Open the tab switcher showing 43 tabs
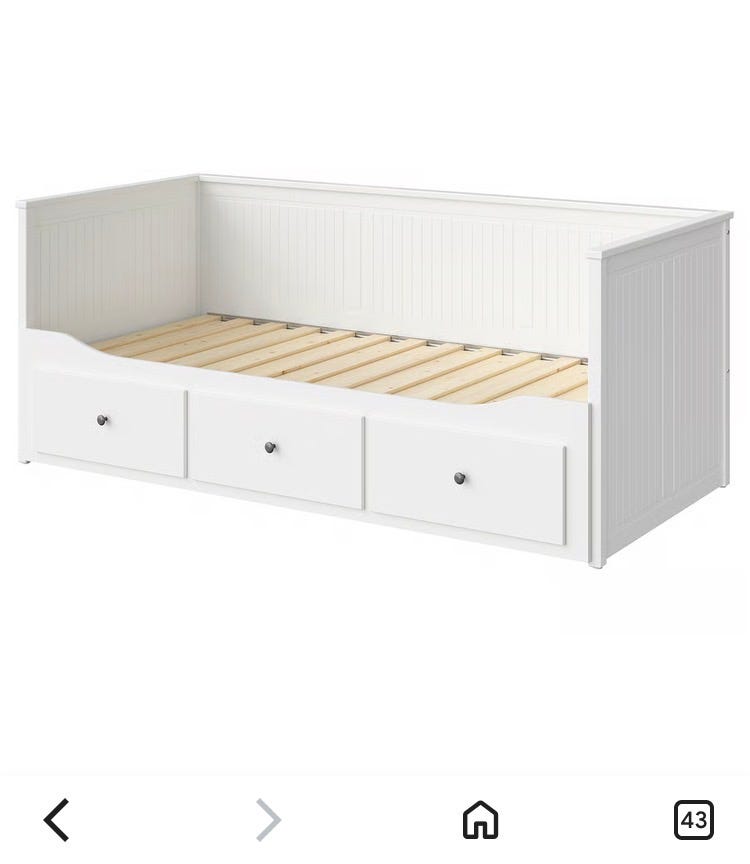750x864 pixels. tap(693, 821)
